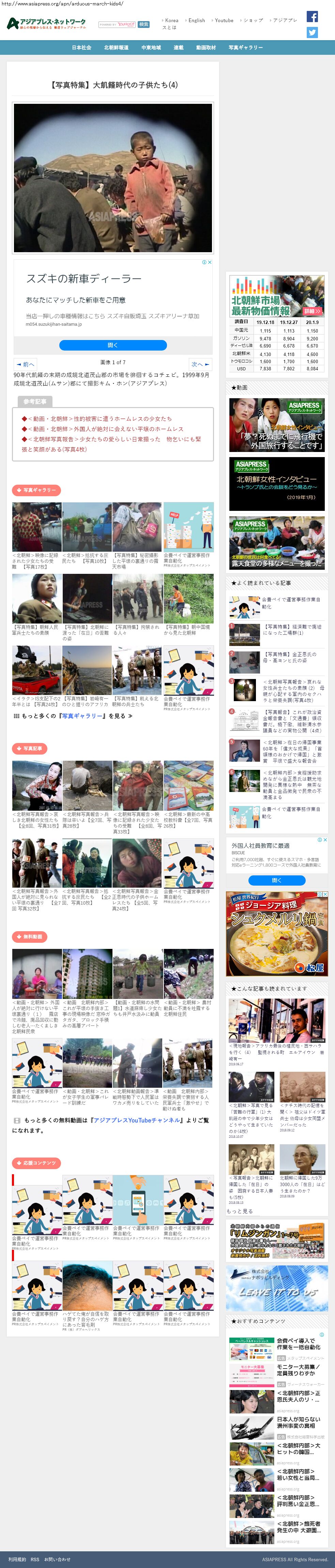This screenshot has width=335, height=1568.
Task: Open article about 平壌のホームレス foreigners never meet
Action: coord(105,429)
